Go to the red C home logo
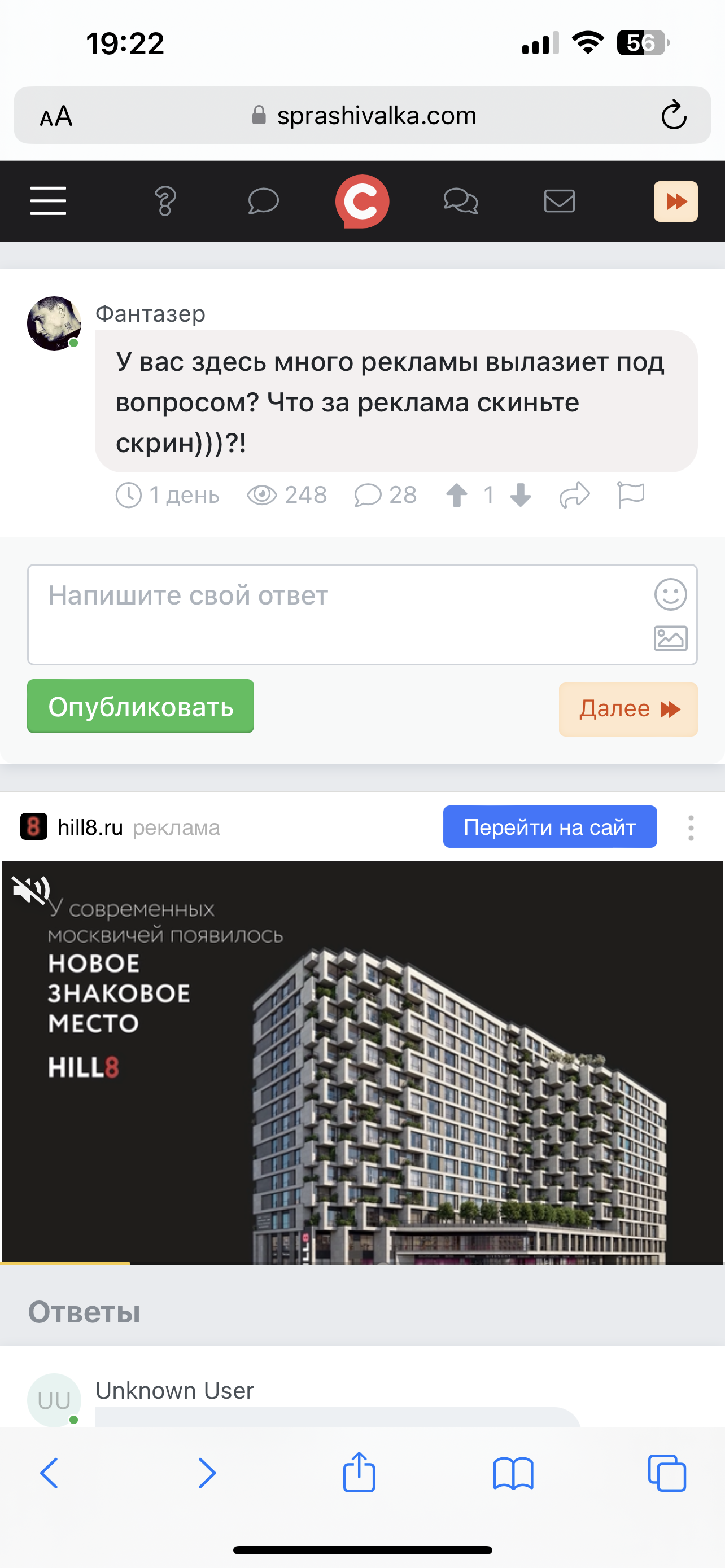 (362, 202)
